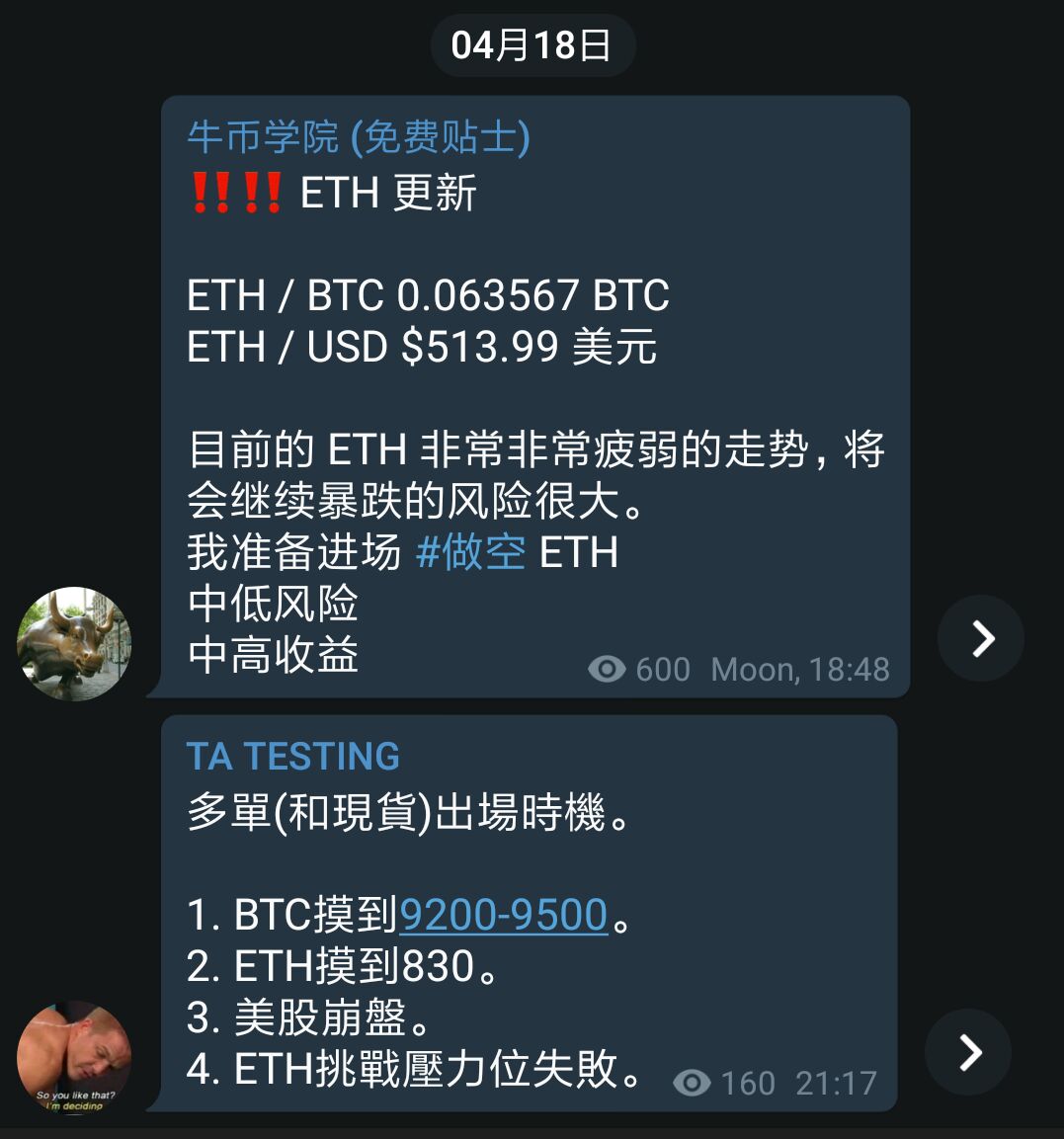Tap the #做空 hashtag link

(471, 551)
